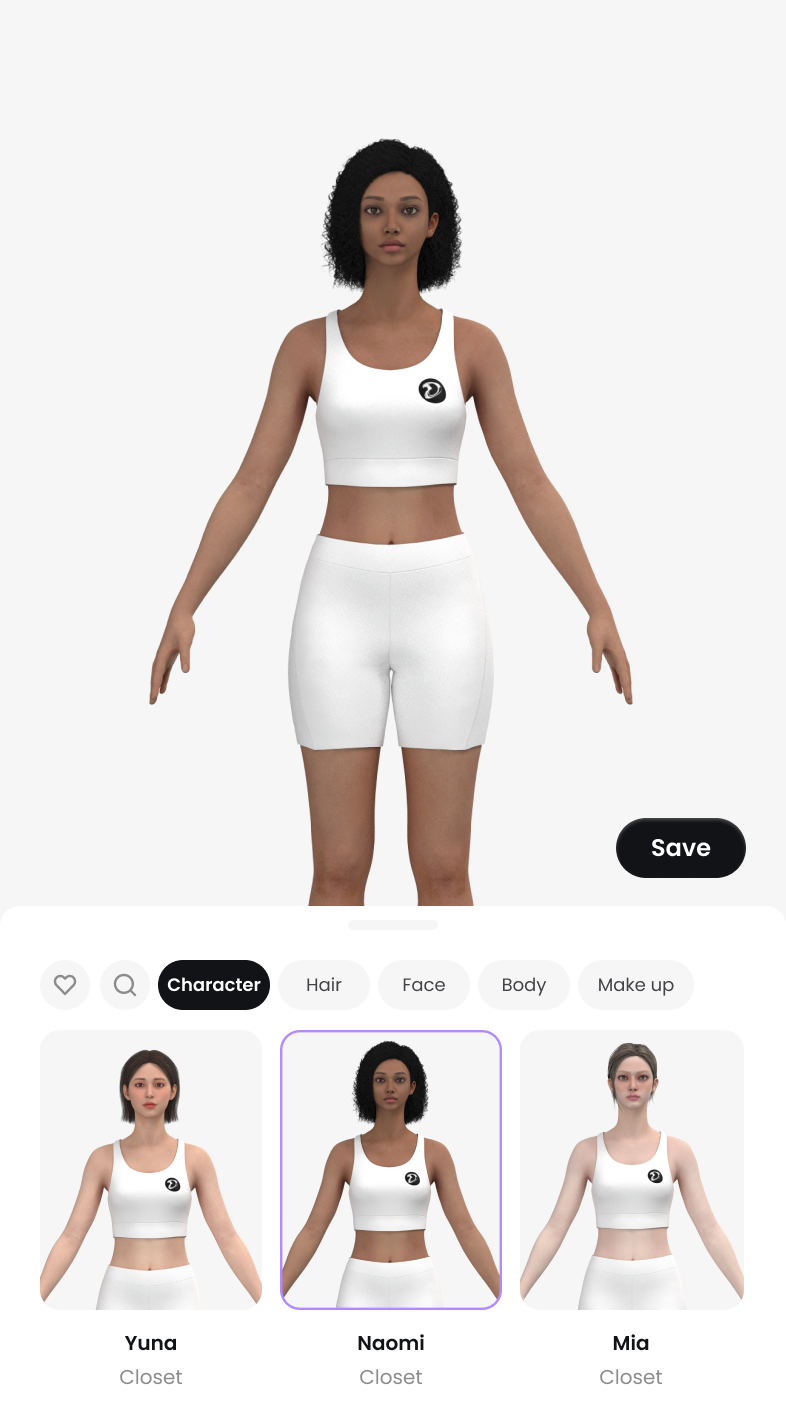Open the Face tab
786x1414 pixels.
pyautogui.click(x=424, y=985)
